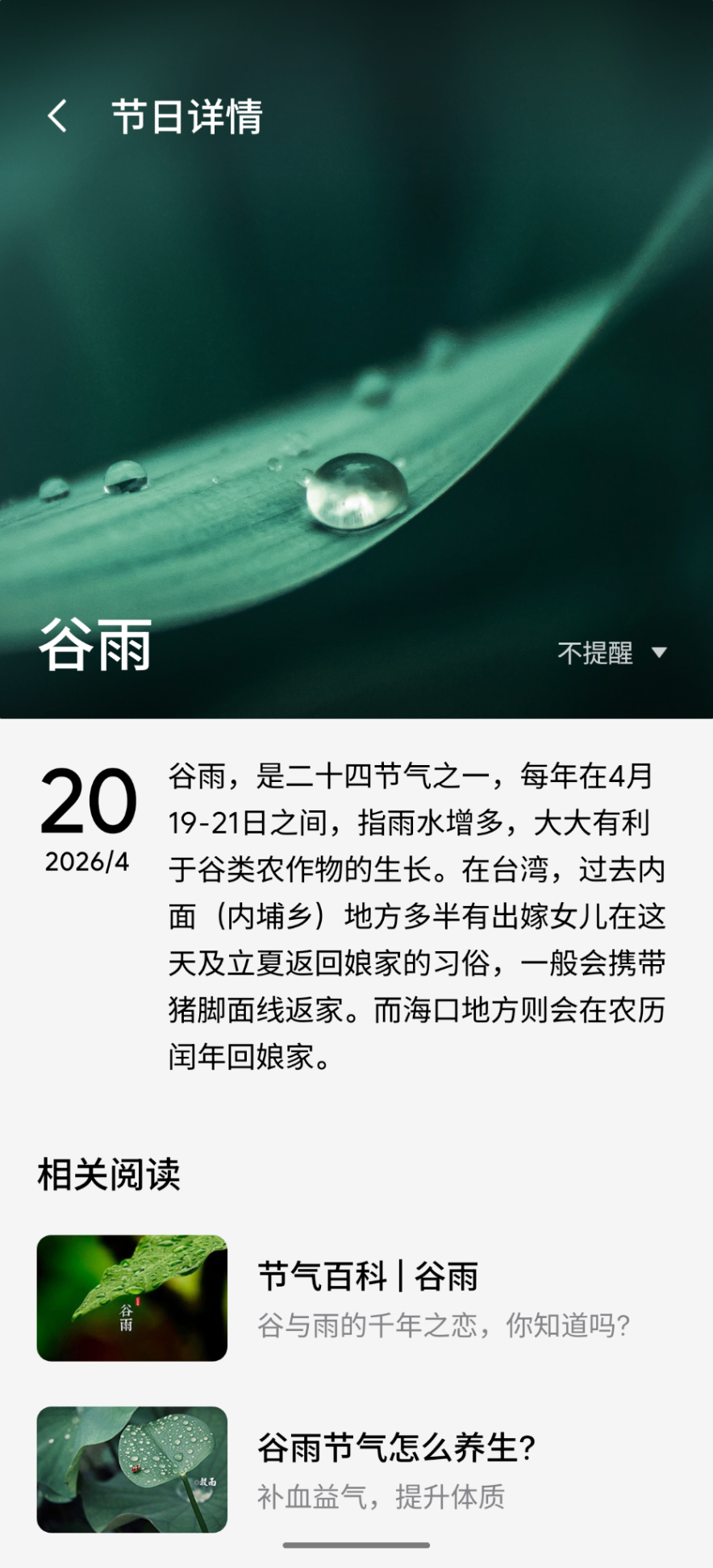Go back from the 节日详情 page
713x1568 pixels.
(x=56, y=116)
